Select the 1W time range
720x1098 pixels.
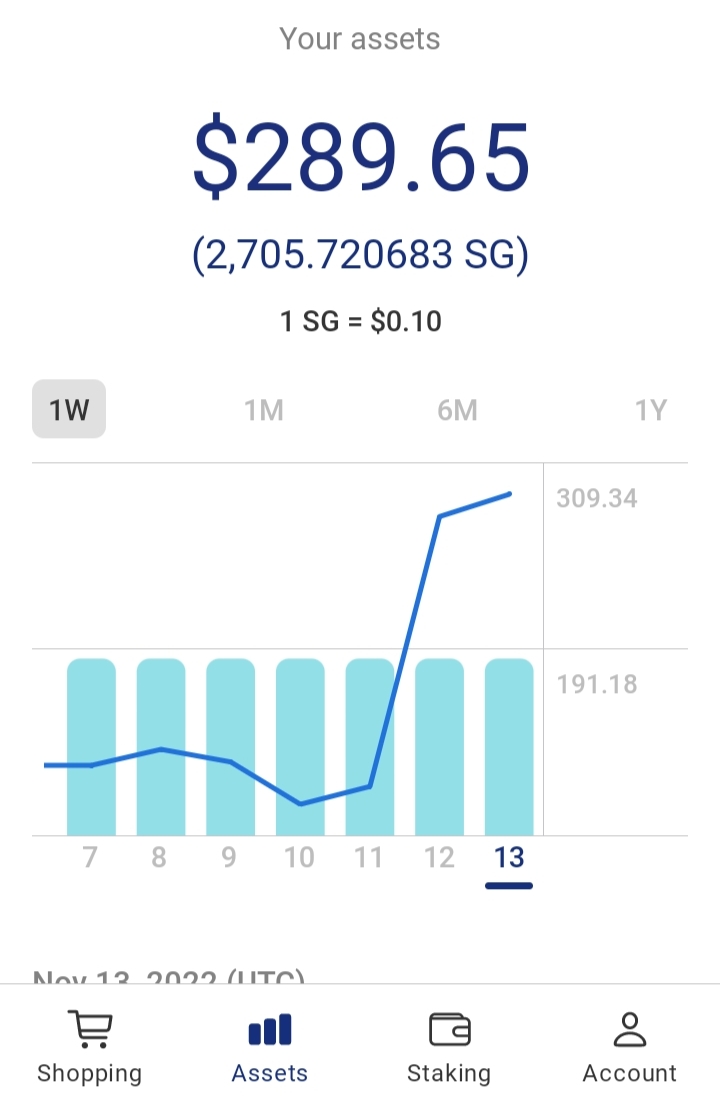coord(69,409)
